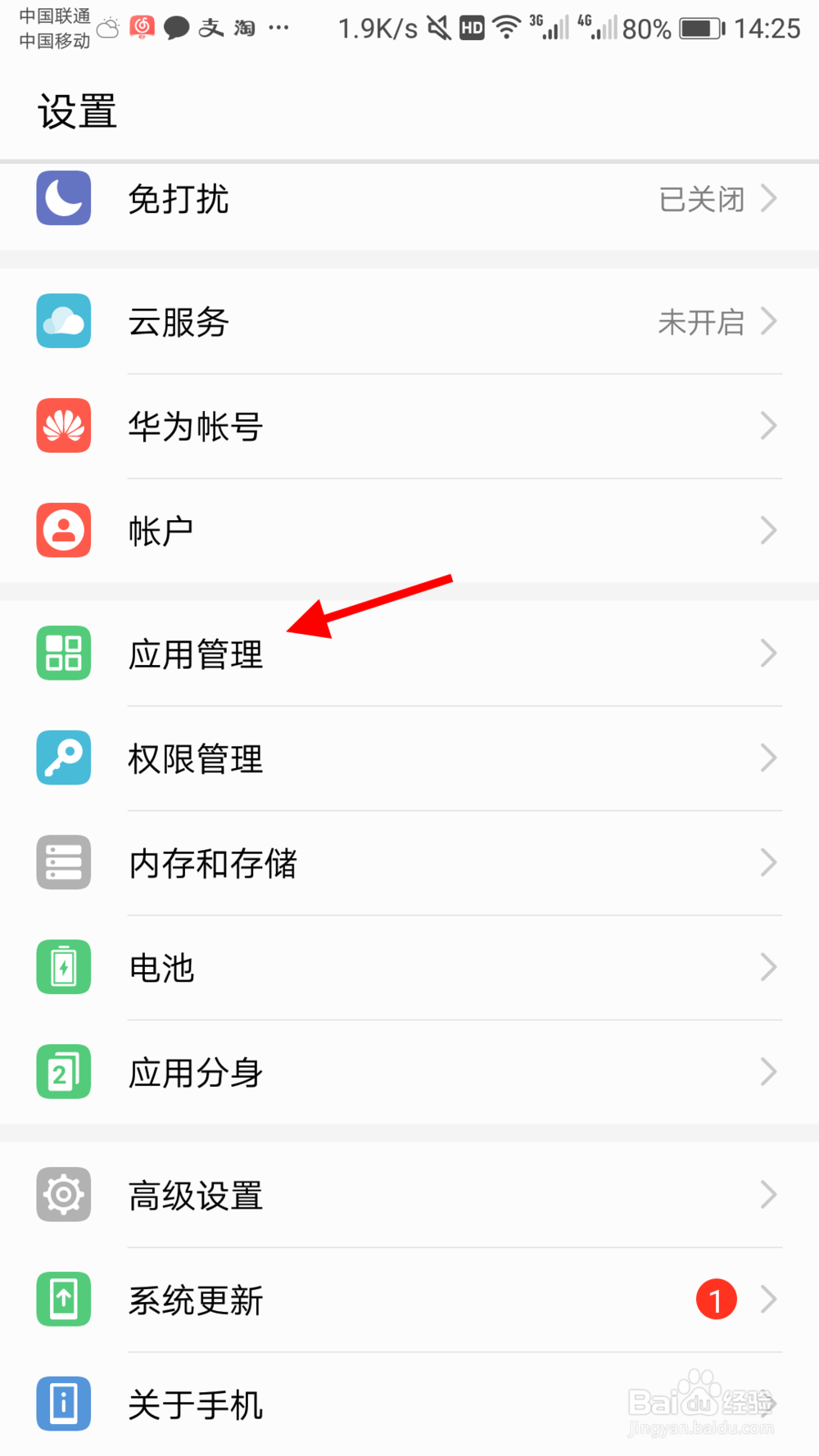Select the 权限管理 key icon
Screen dimensions: 819x1456
63,757
